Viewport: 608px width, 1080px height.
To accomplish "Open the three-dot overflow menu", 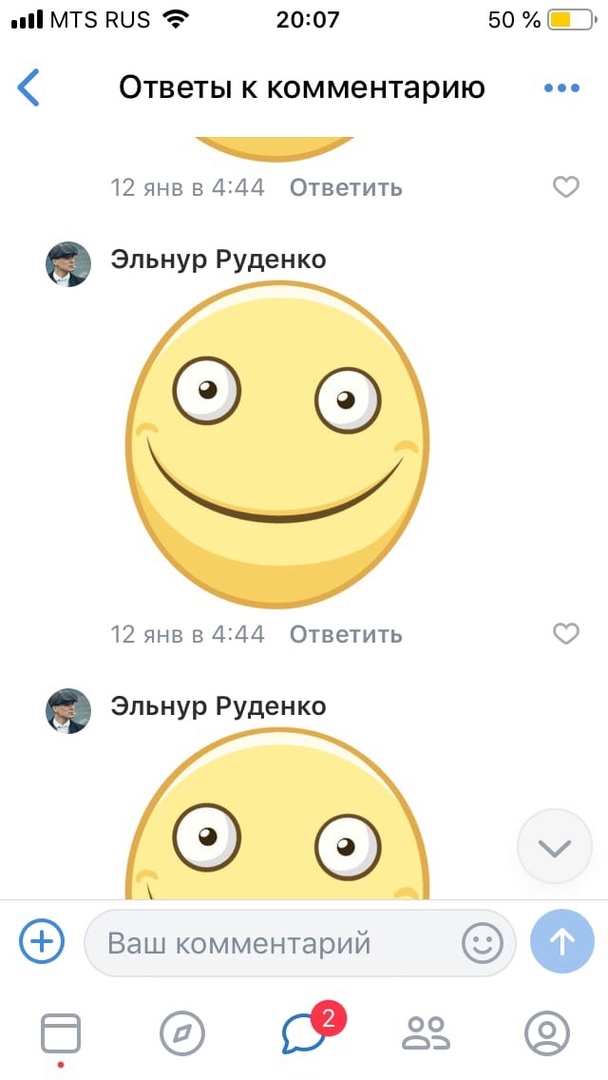I will [x=562, y=88].
